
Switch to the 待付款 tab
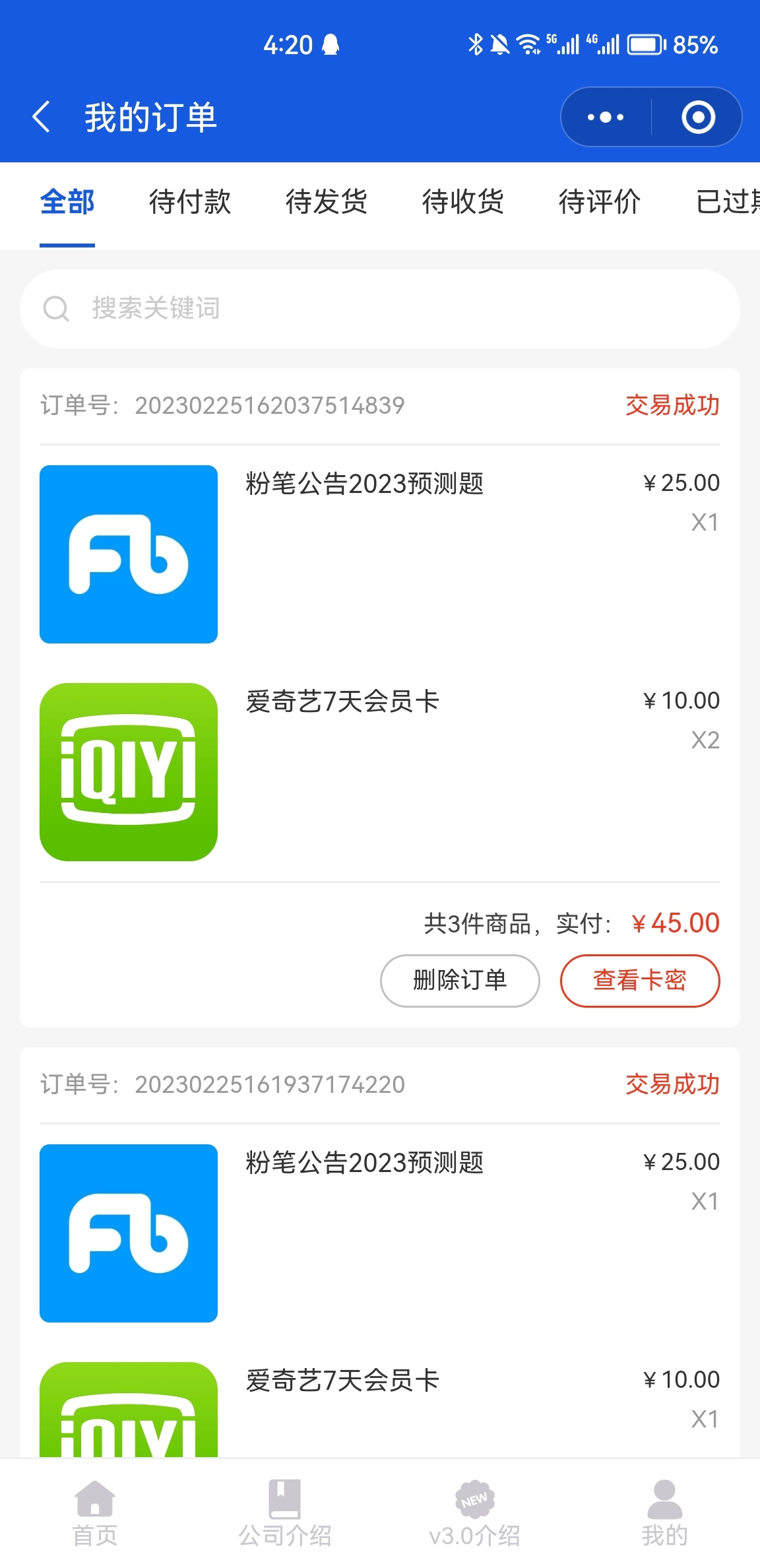[x=190, y=201]
